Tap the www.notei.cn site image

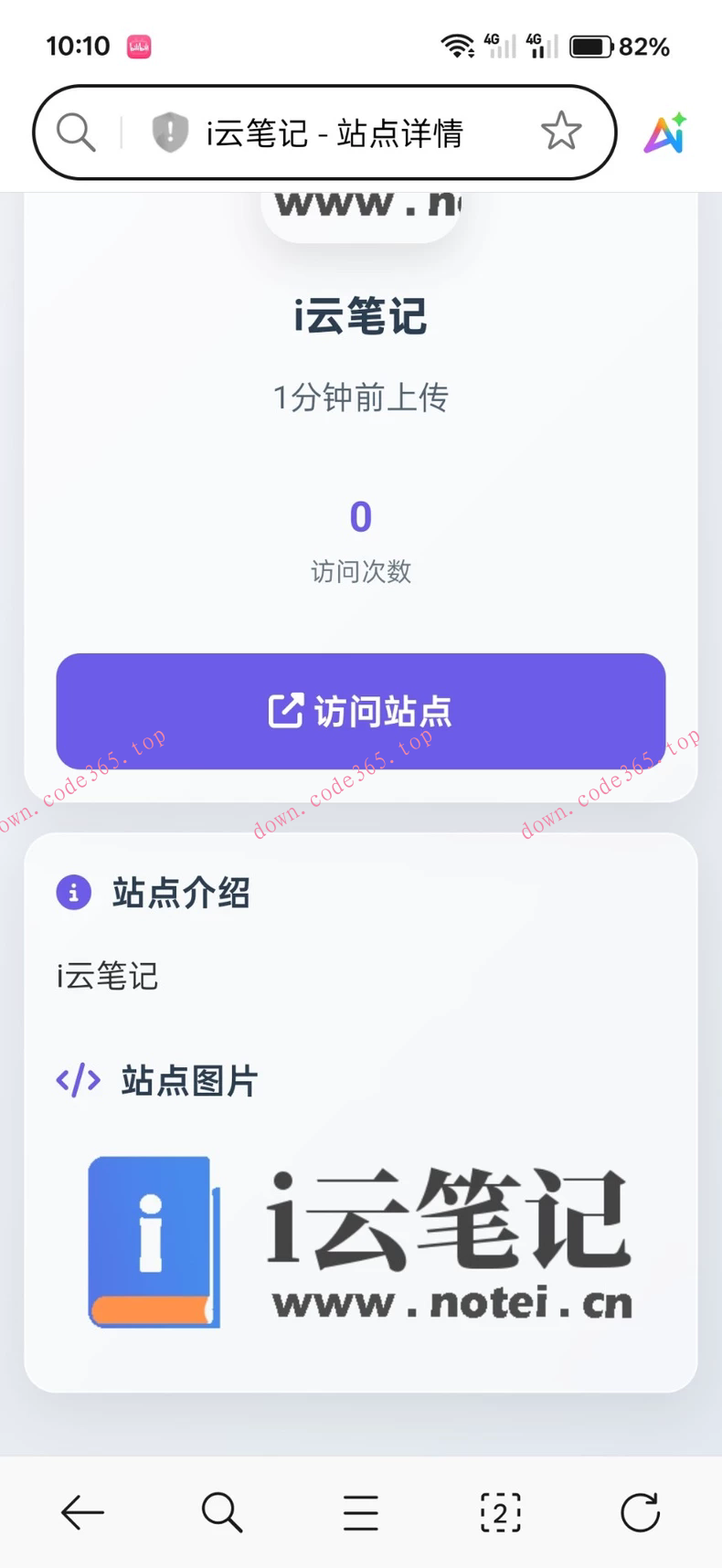pos(360,1243)
